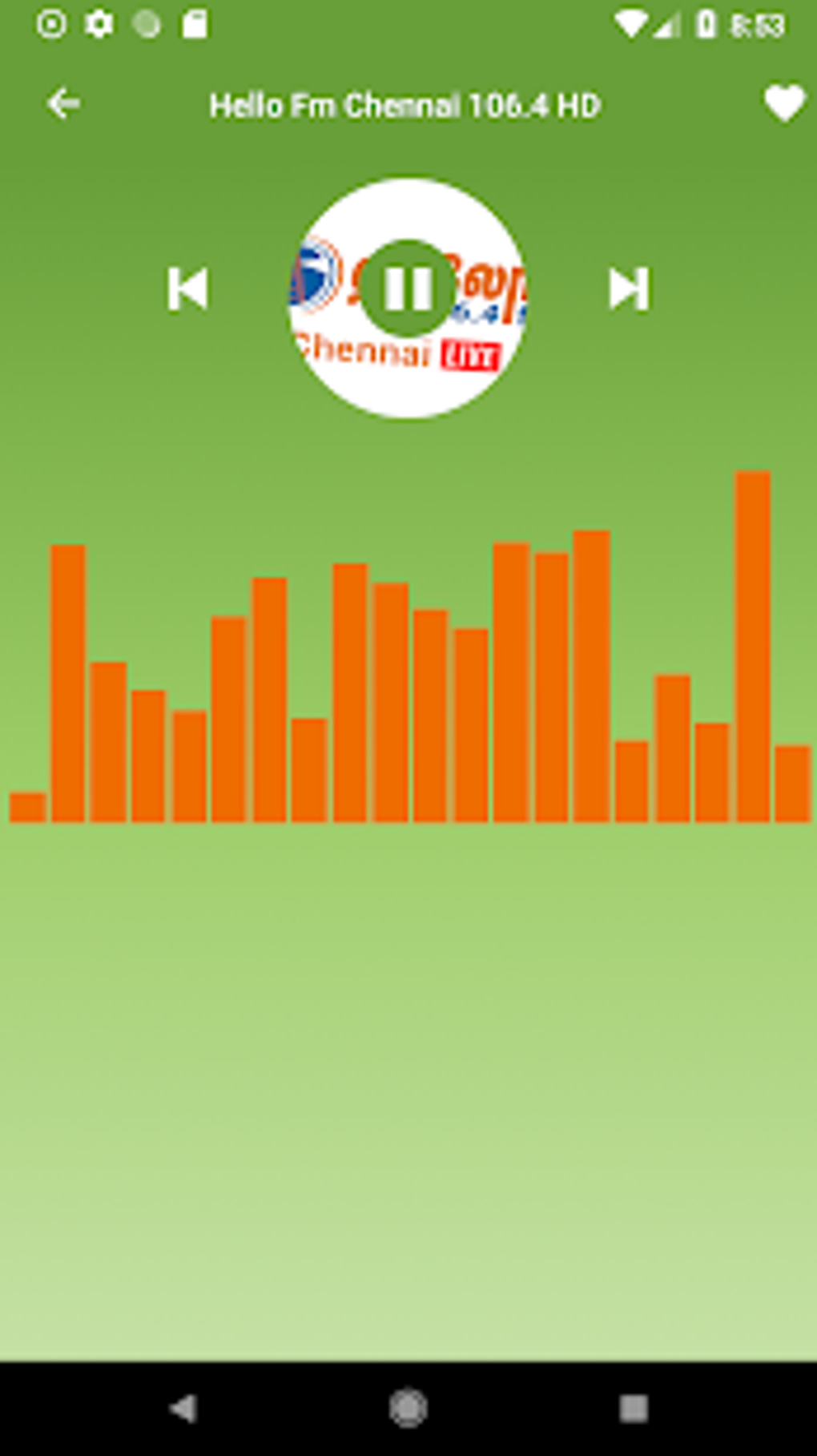Favorite Hello Fm Chennai with the heart icon
Image resolution: width=817 pixels, height=1456 pixels.
783,103
